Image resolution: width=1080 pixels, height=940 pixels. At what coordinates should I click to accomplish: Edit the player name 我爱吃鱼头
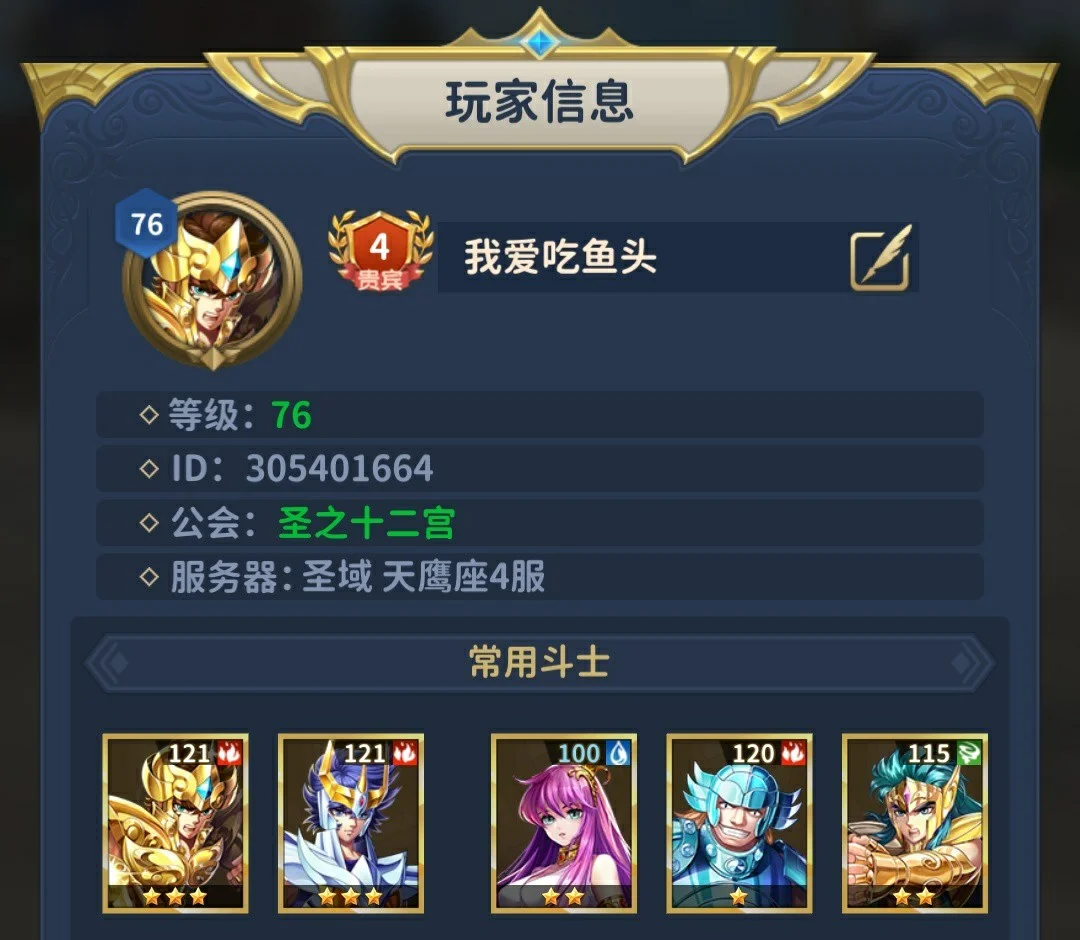880,258
